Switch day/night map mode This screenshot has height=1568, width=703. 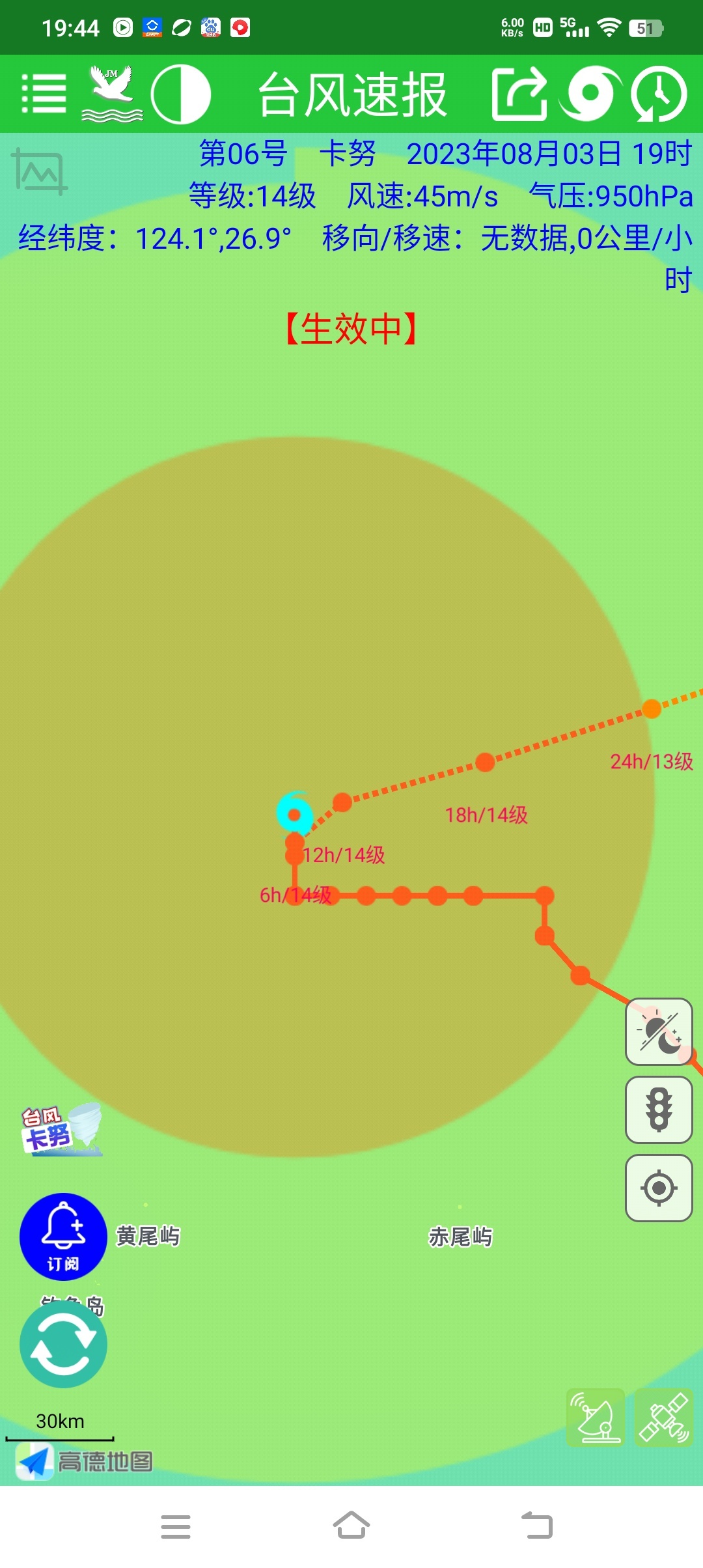[659, 1032]
